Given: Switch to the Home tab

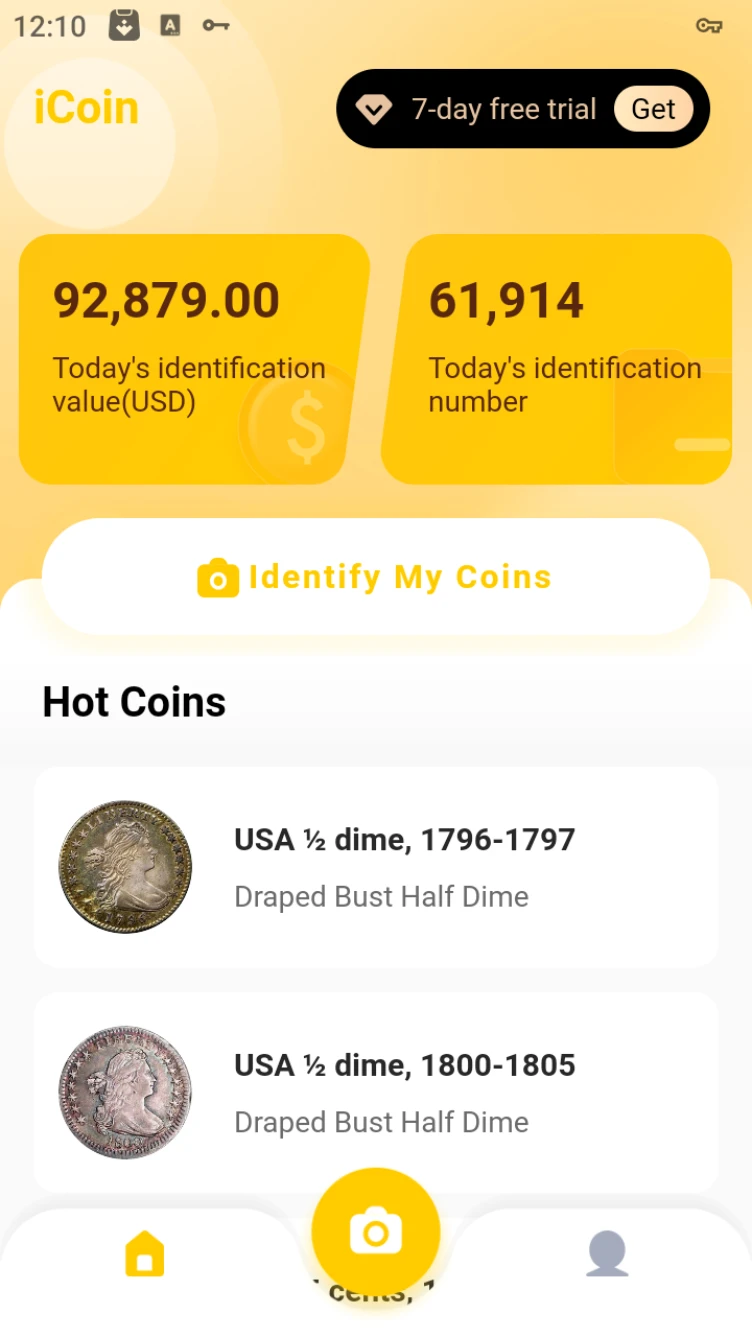Looking at the screenshot, I should pos(144,1254).
